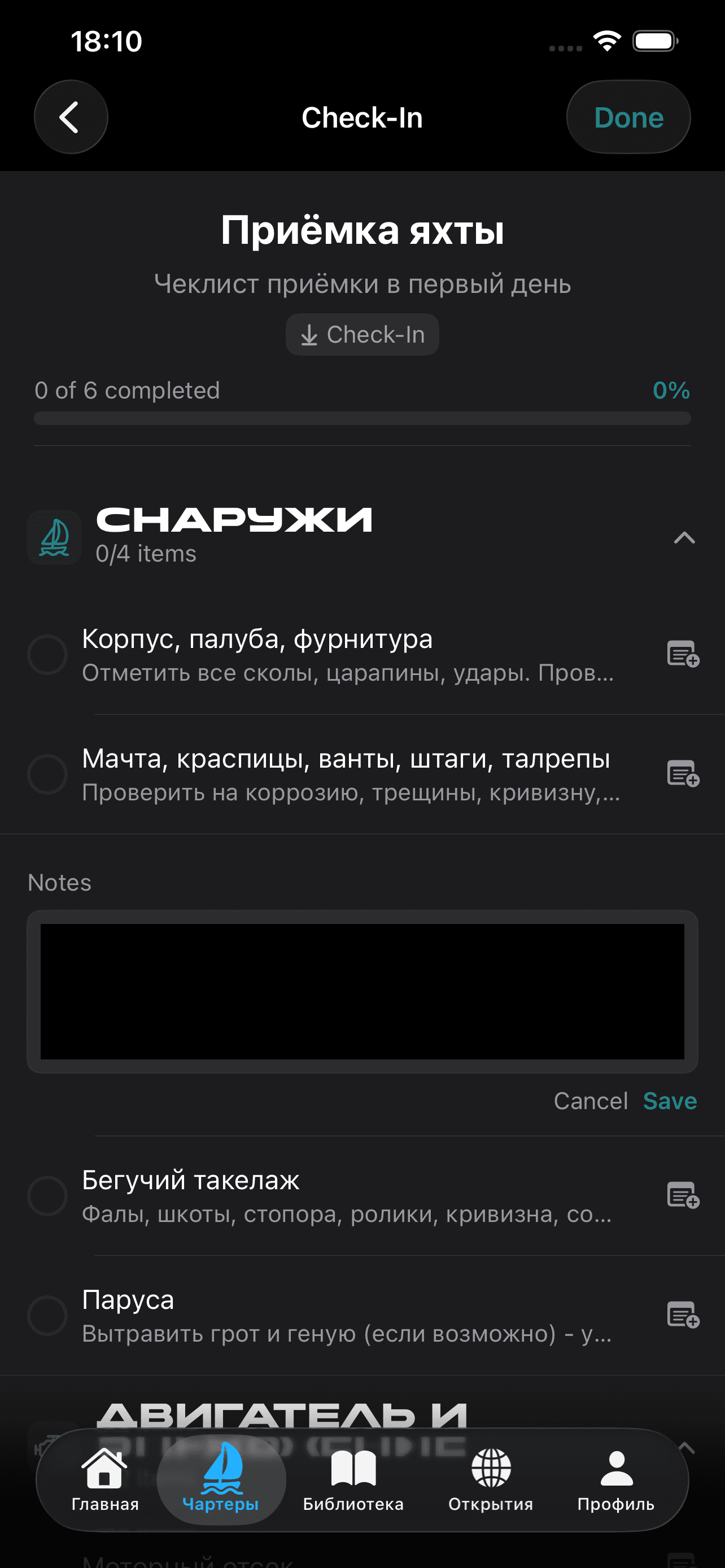Image resolution: width=725 pixels, height=1568 pixels.
Task: Add note to Бегучий такелаж
Action: pyautogui.click(x=683, y=1195)
